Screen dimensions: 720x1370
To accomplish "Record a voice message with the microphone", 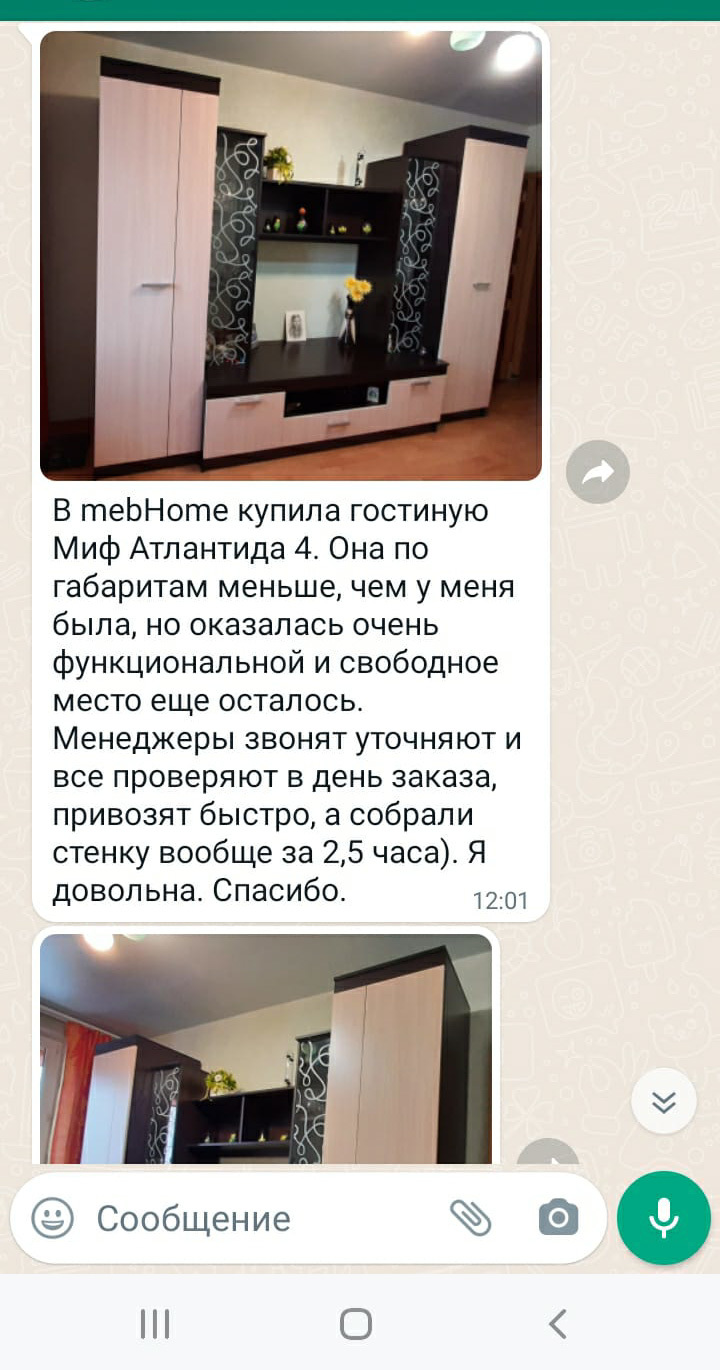I will coord(663,1218).
